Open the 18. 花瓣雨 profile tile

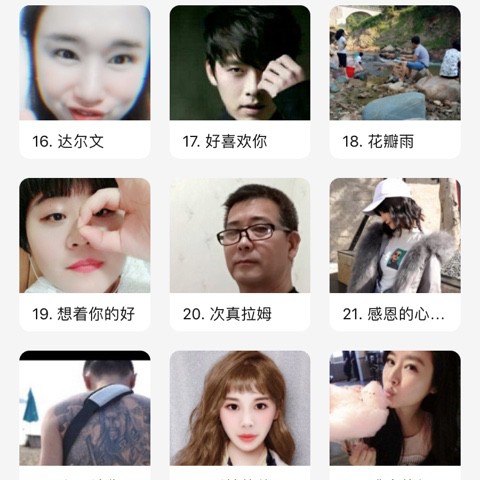395,82
